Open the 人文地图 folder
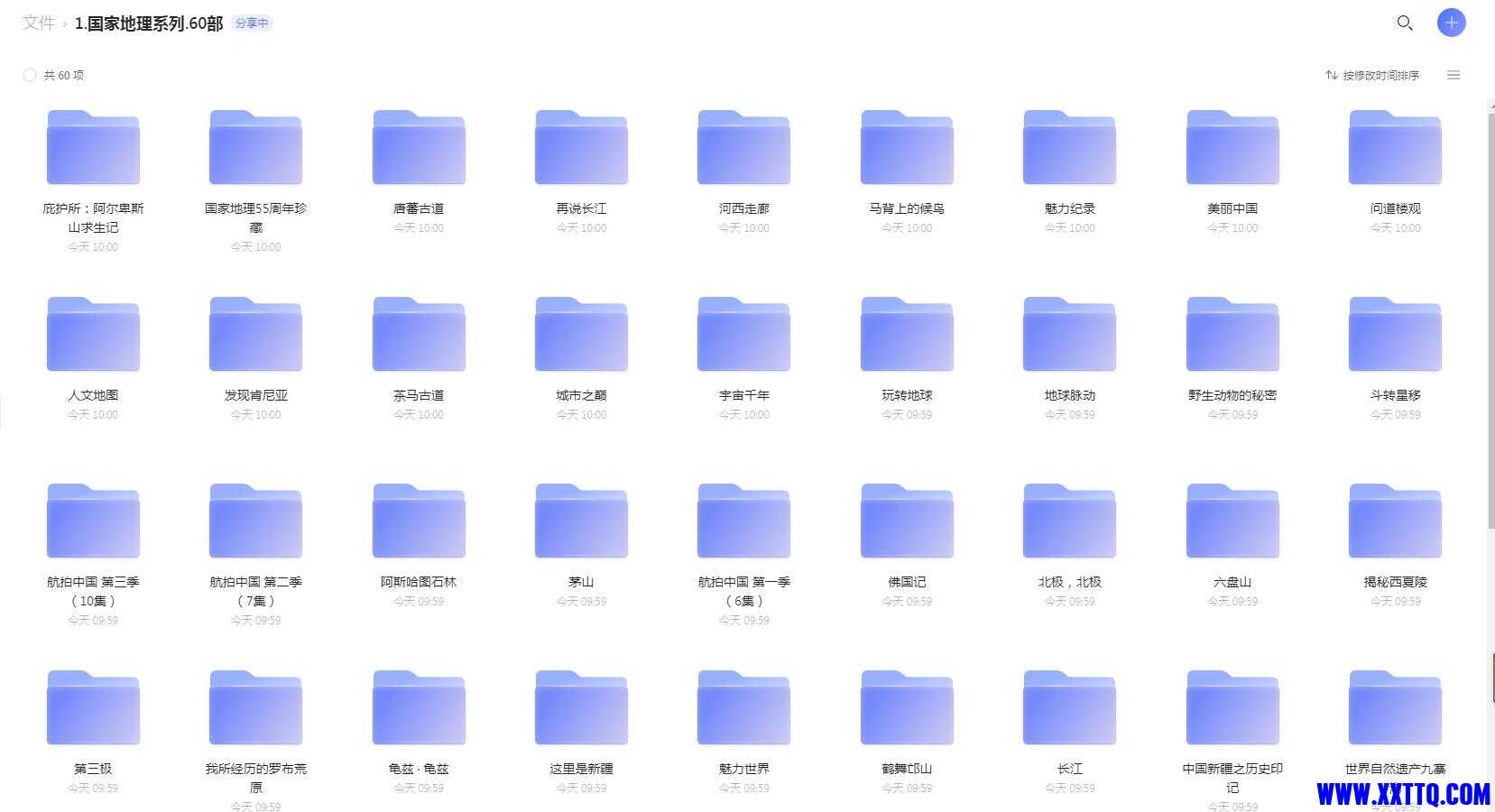Viewport: 1495px width, 812px height. (x=93, y=336)
